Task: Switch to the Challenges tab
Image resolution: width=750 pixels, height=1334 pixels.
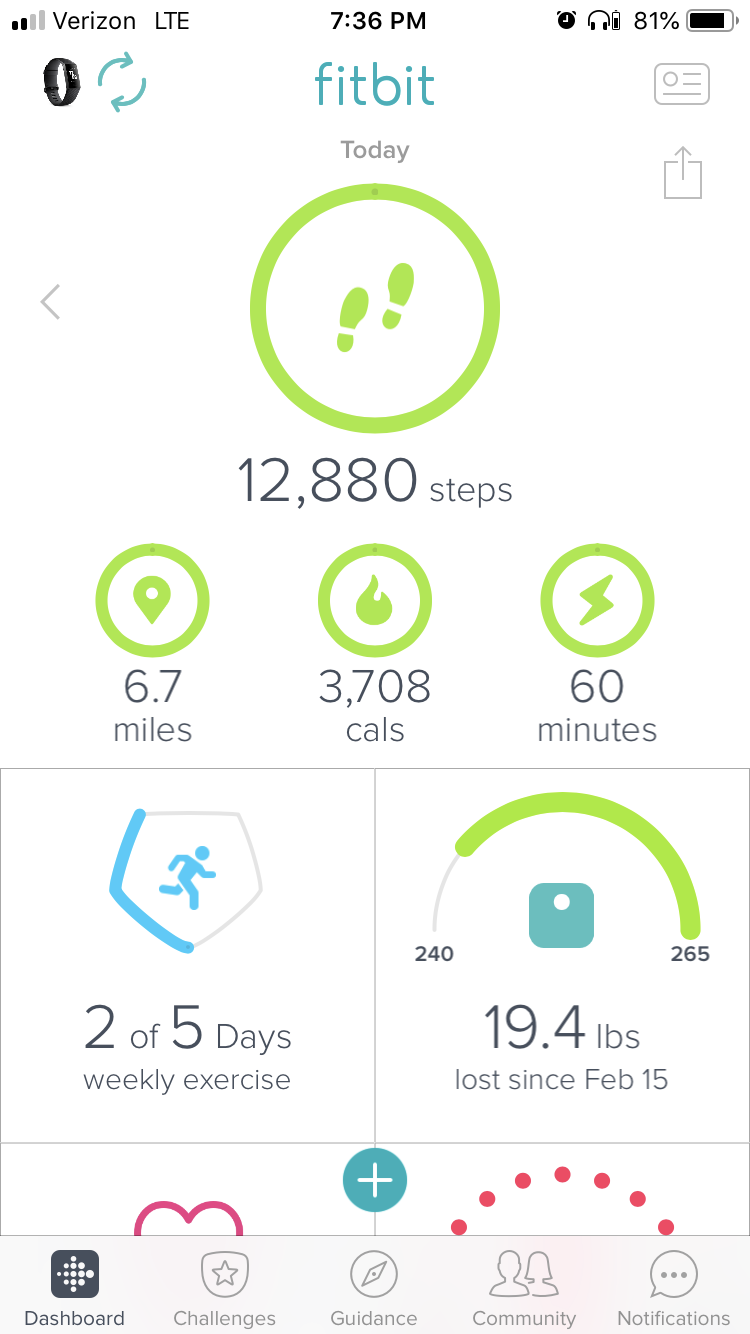Action: (x=224, y=1289)
